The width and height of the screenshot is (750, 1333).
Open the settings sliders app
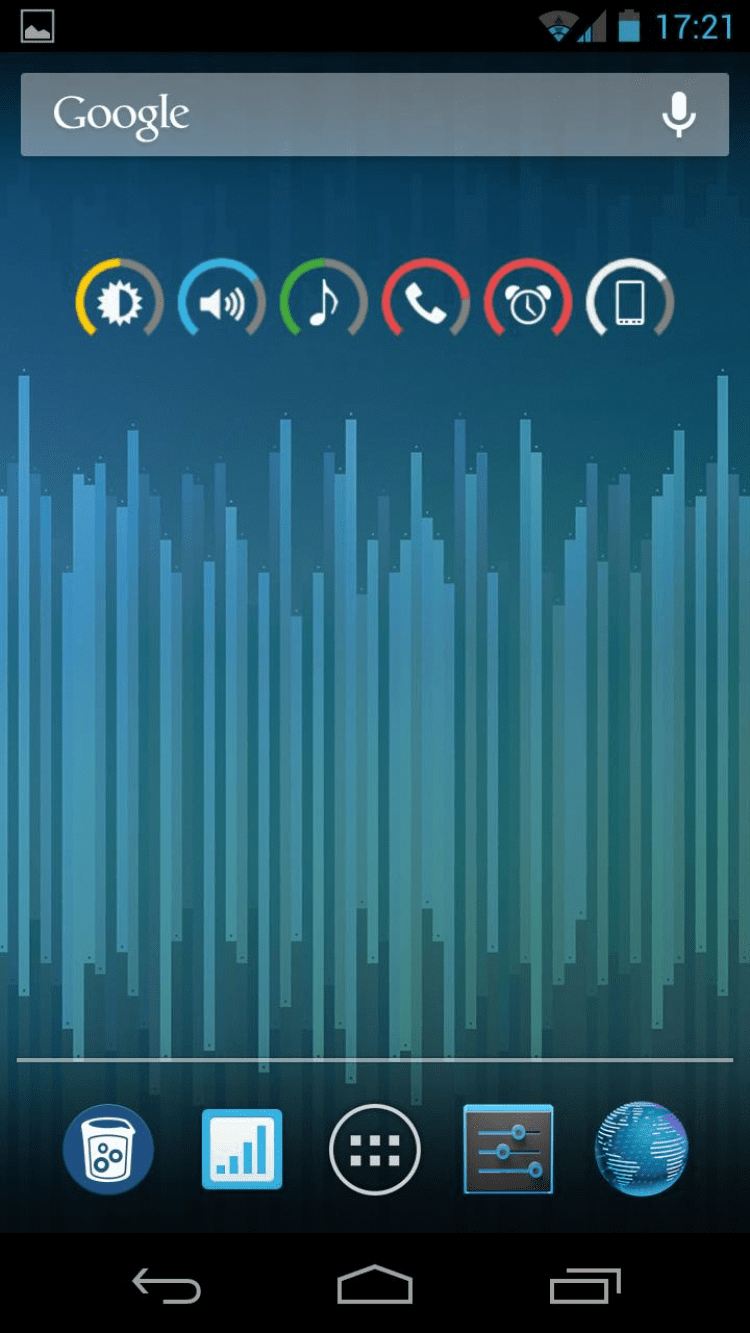[x=508, y=1150]
